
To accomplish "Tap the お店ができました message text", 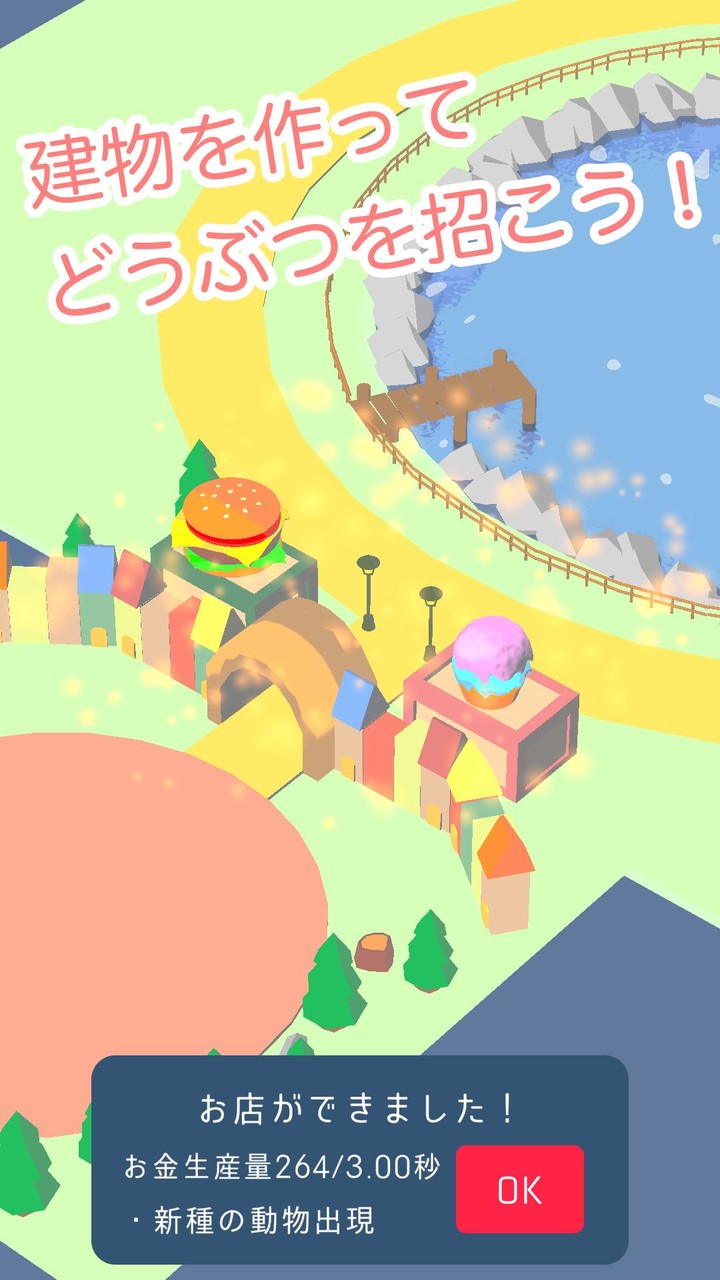I will coord(357,1108).
